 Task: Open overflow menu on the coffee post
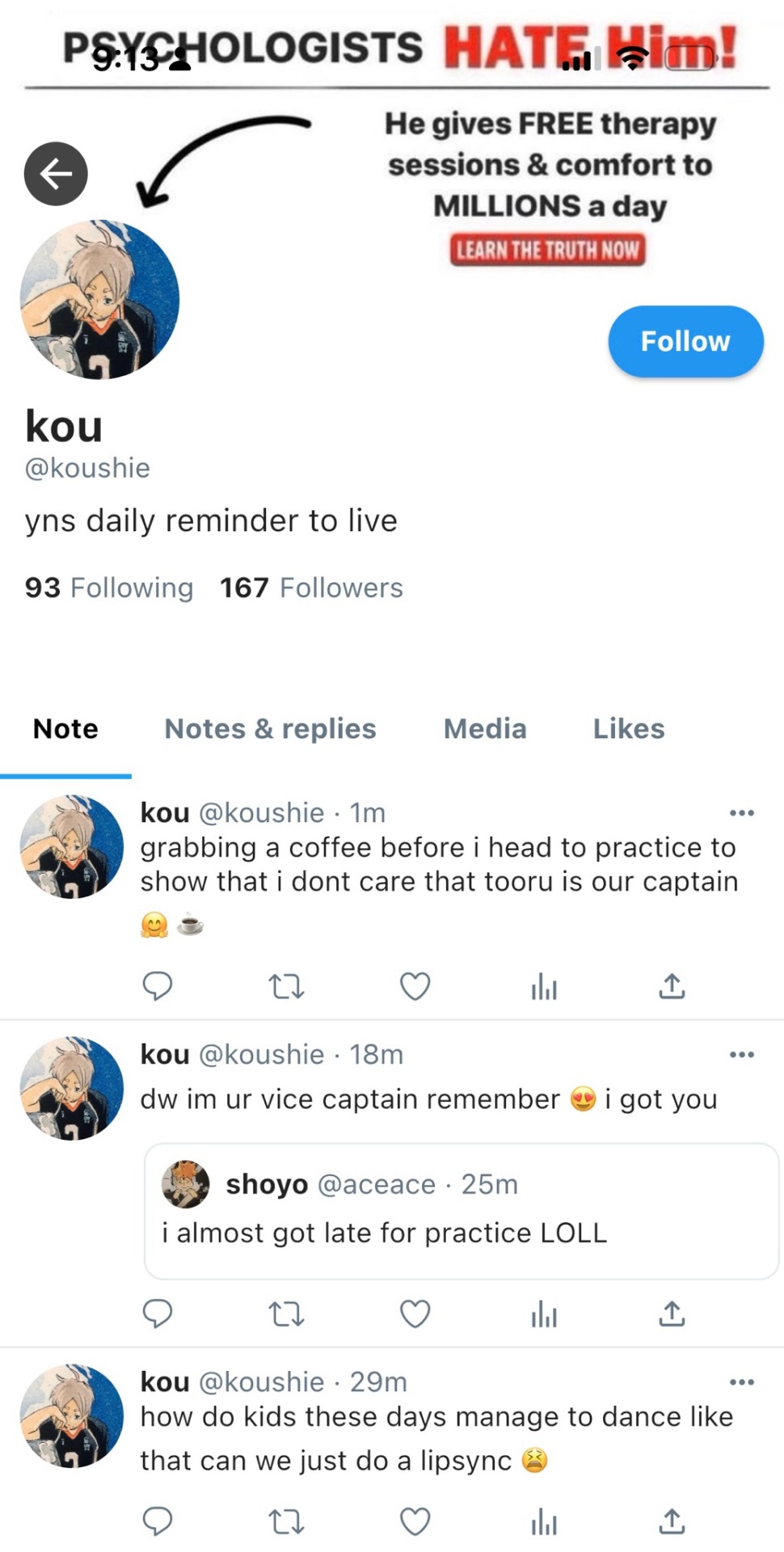pos(741,812)
